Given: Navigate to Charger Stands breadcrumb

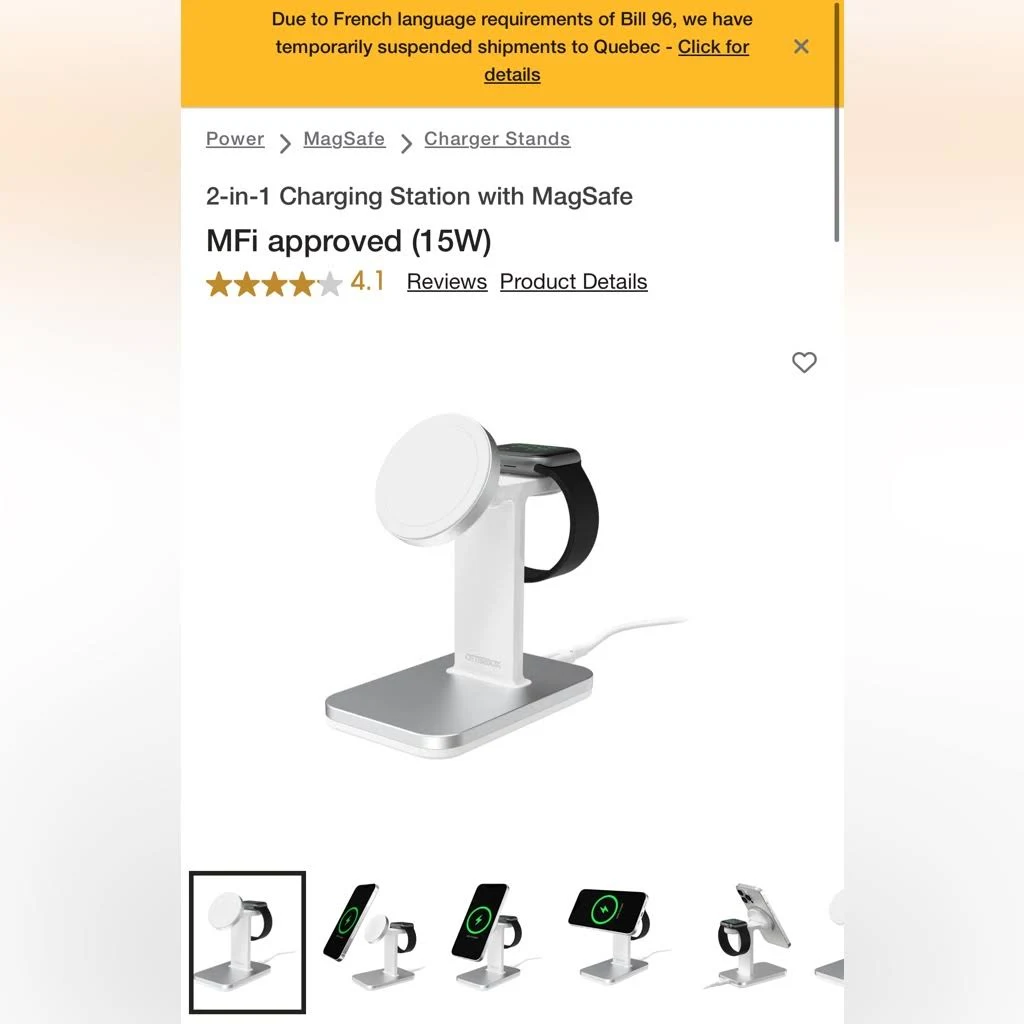Looking at the screenshot, I should (497, 139).
